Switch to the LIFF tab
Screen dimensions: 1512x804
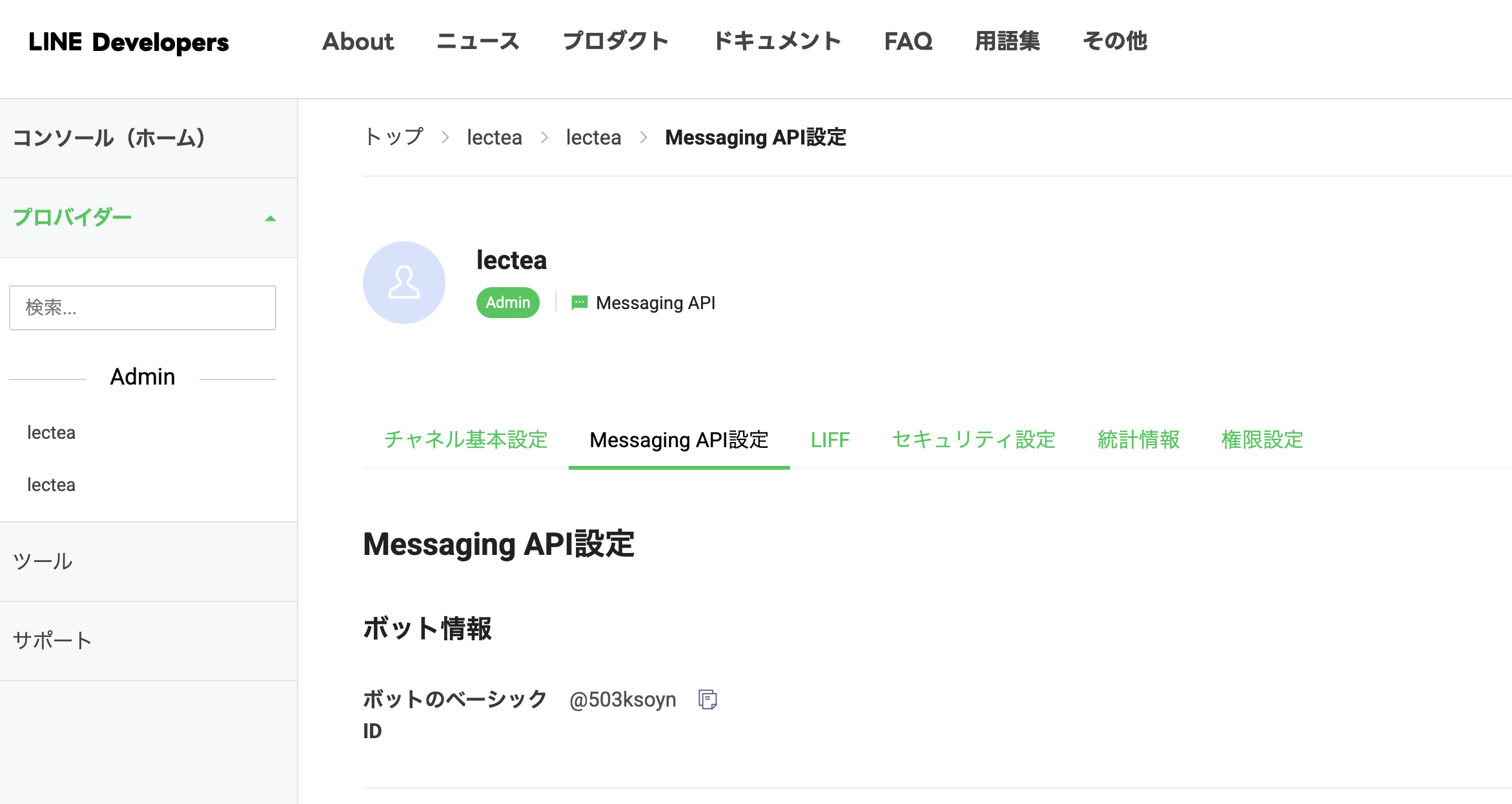tap(830, 440)
